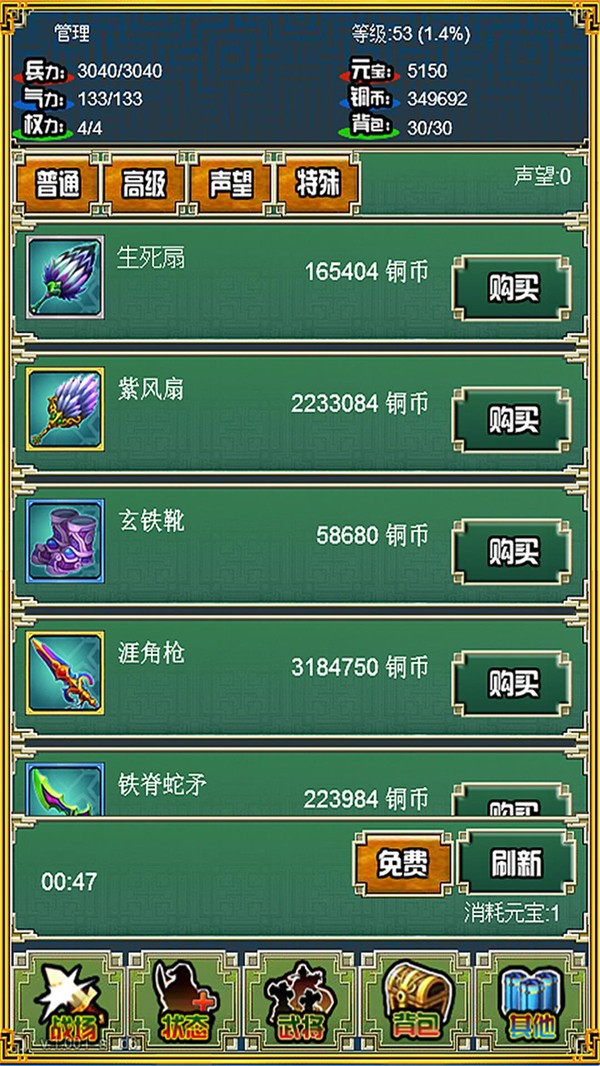View the 涯角枪 item icon details
The image size is (600, 1066).
(64, 673)
